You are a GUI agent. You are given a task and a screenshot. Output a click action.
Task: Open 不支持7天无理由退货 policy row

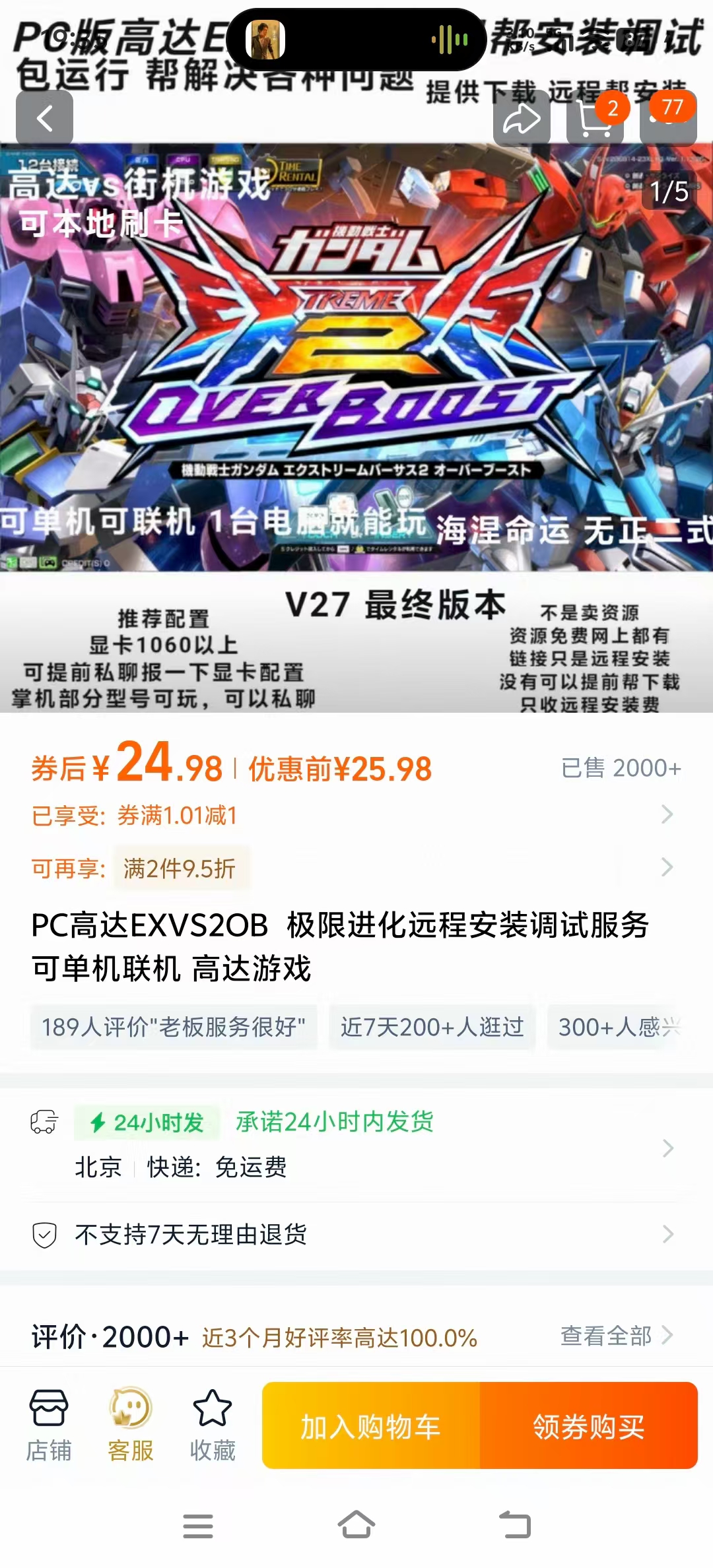(356, 1234)
